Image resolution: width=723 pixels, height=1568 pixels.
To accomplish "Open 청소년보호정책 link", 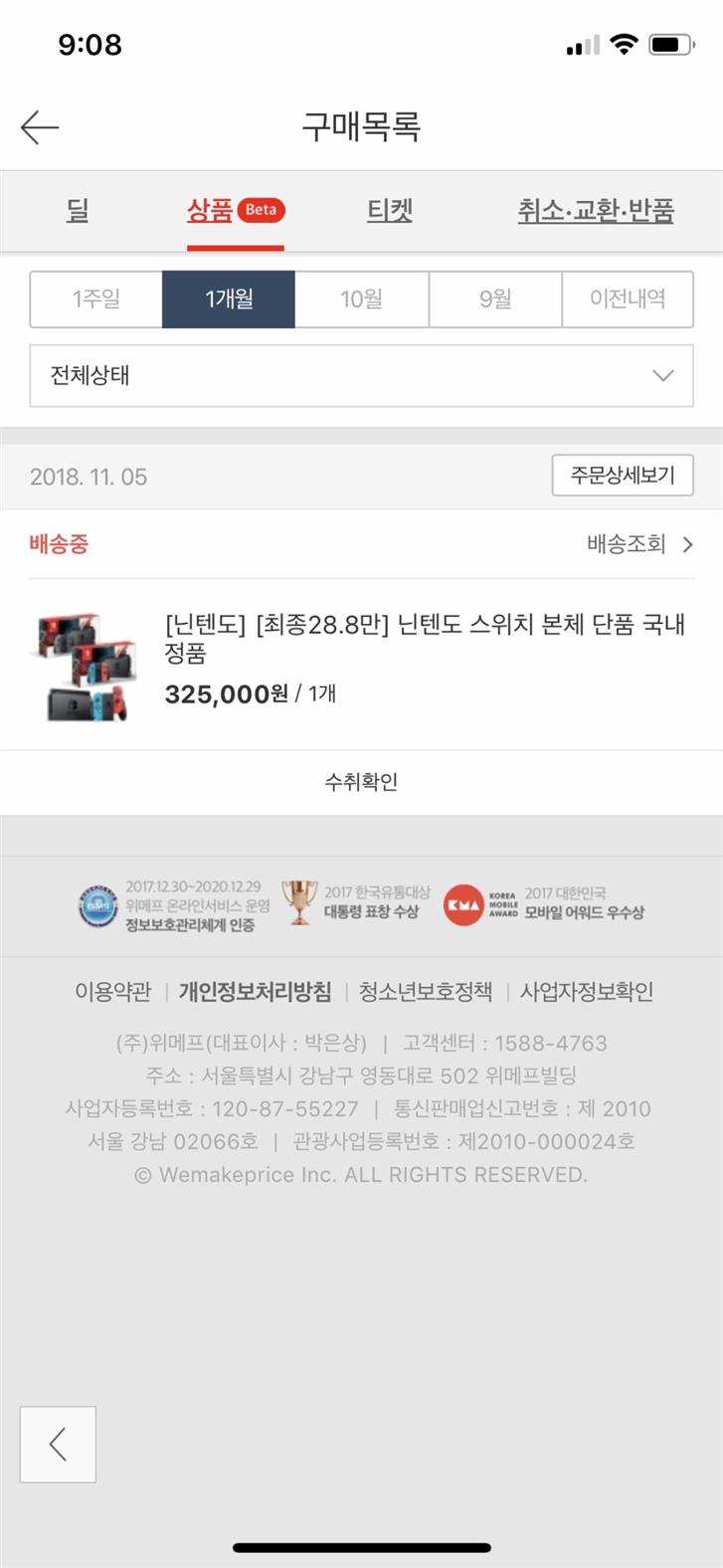I will pyautogui.click(x=426, y=991).
